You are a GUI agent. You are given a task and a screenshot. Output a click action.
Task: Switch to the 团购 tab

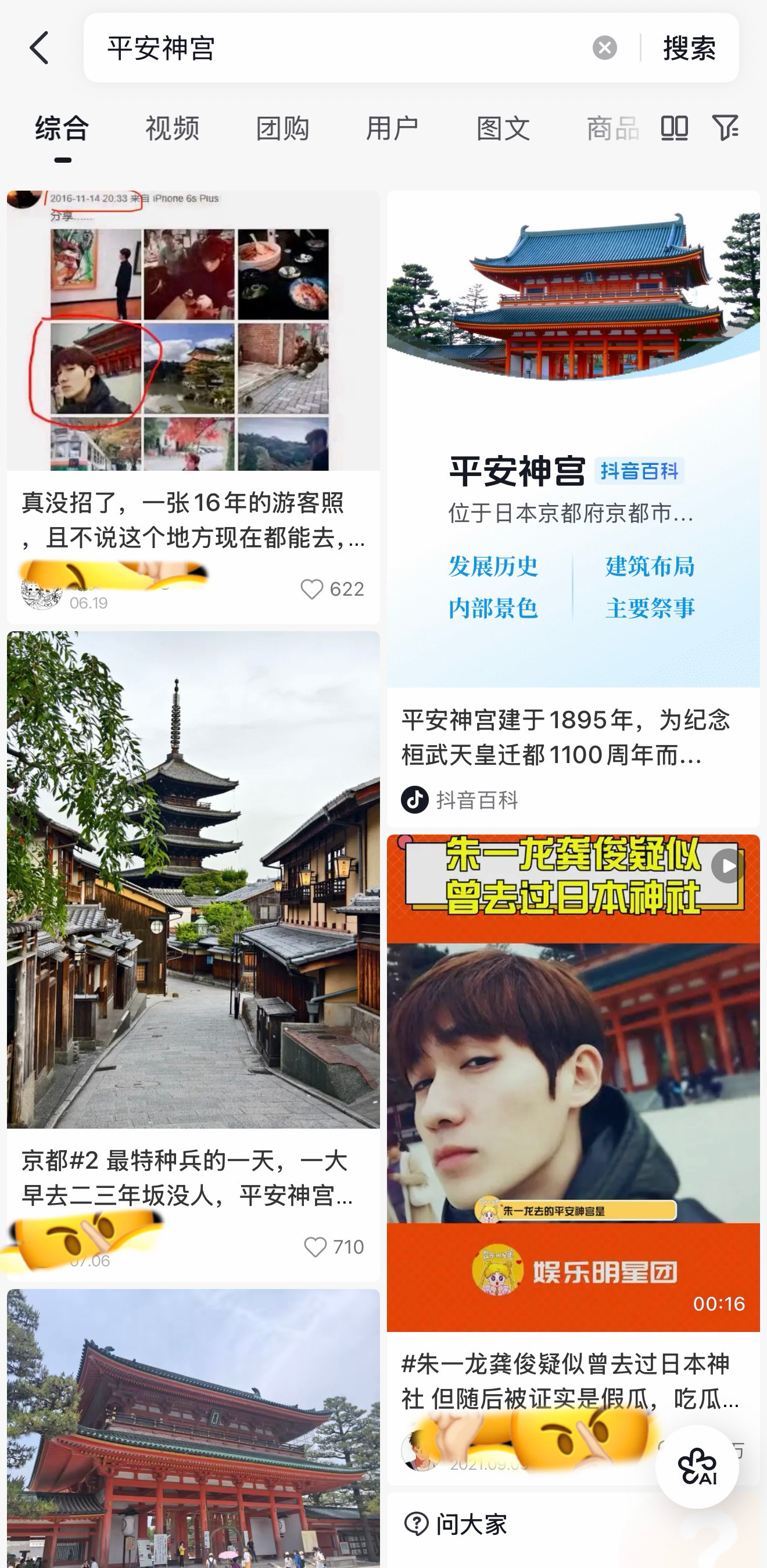282,128
